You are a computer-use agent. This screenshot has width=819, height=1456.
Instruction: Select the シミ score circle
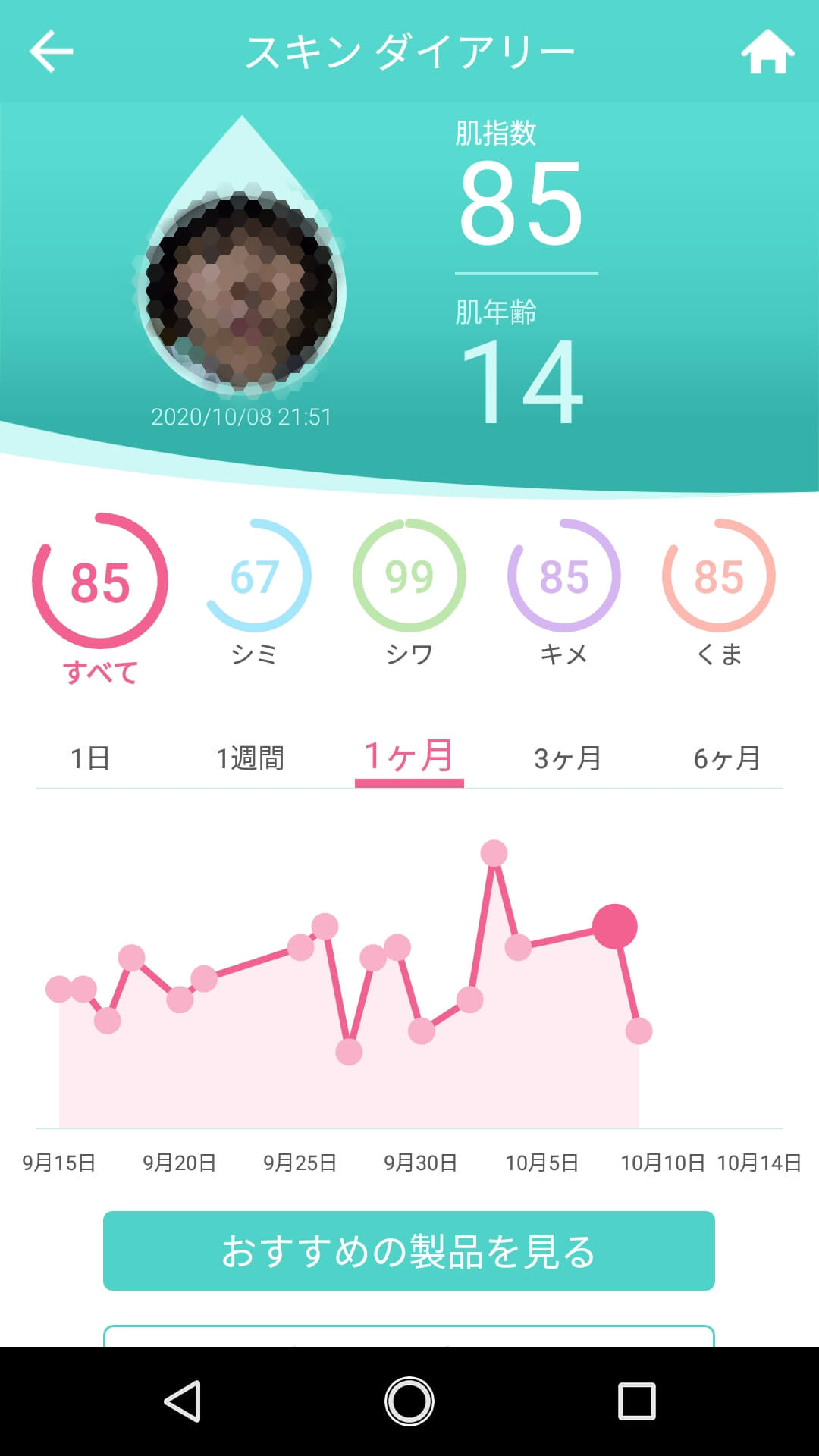[255, 576]
